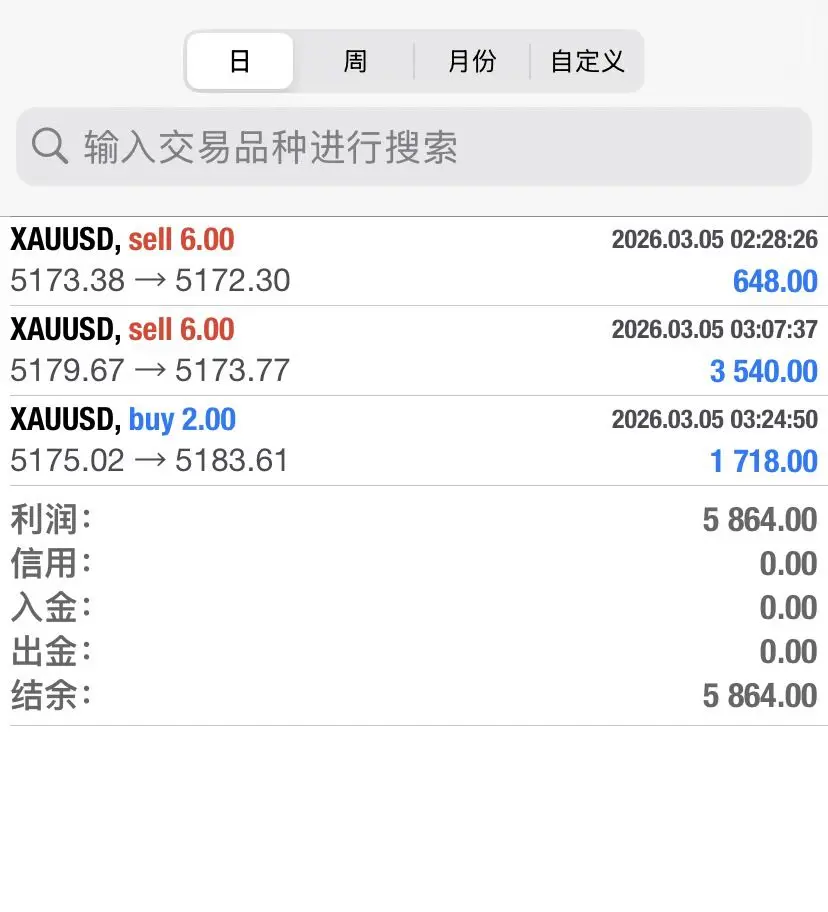Select the 日 day period tab
828x912 pixels.
(240, 62)
